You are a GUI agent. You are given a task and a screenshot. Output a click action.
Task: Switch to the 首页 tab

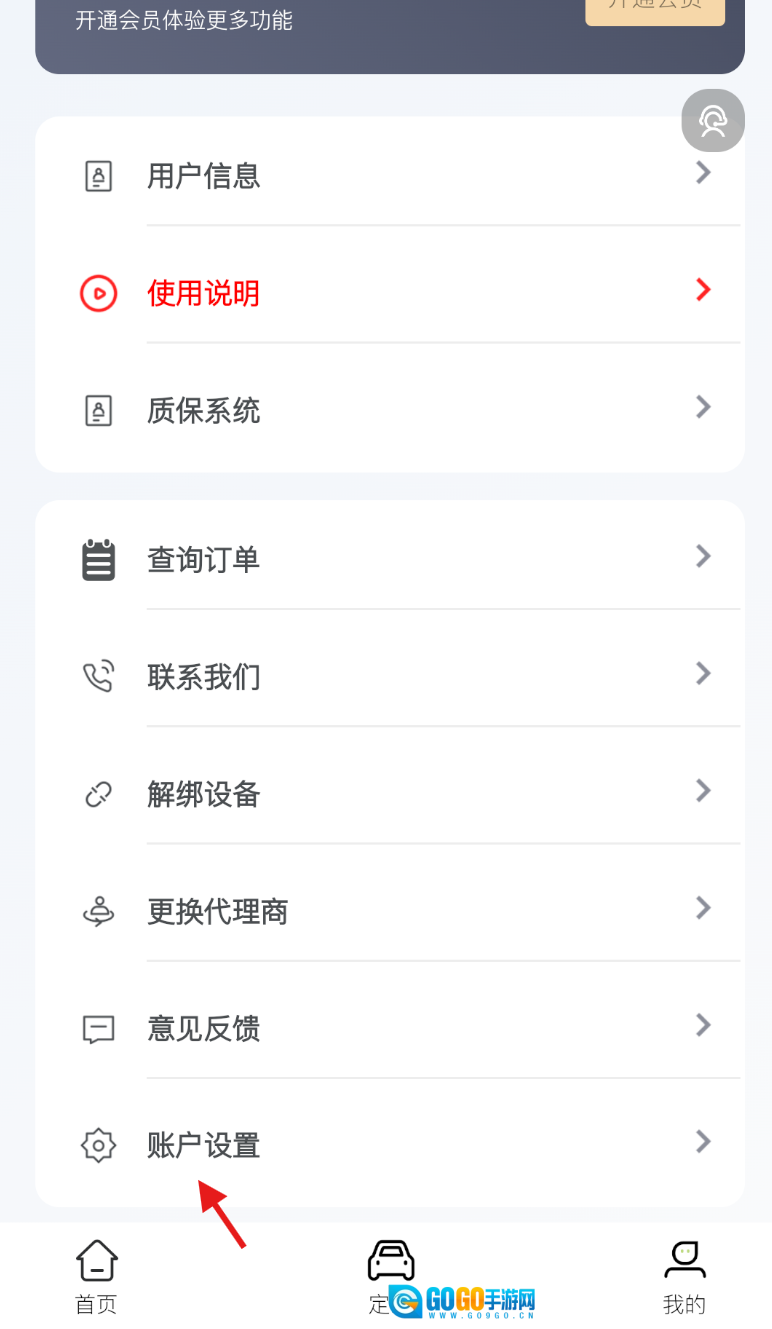(97, 1277)
